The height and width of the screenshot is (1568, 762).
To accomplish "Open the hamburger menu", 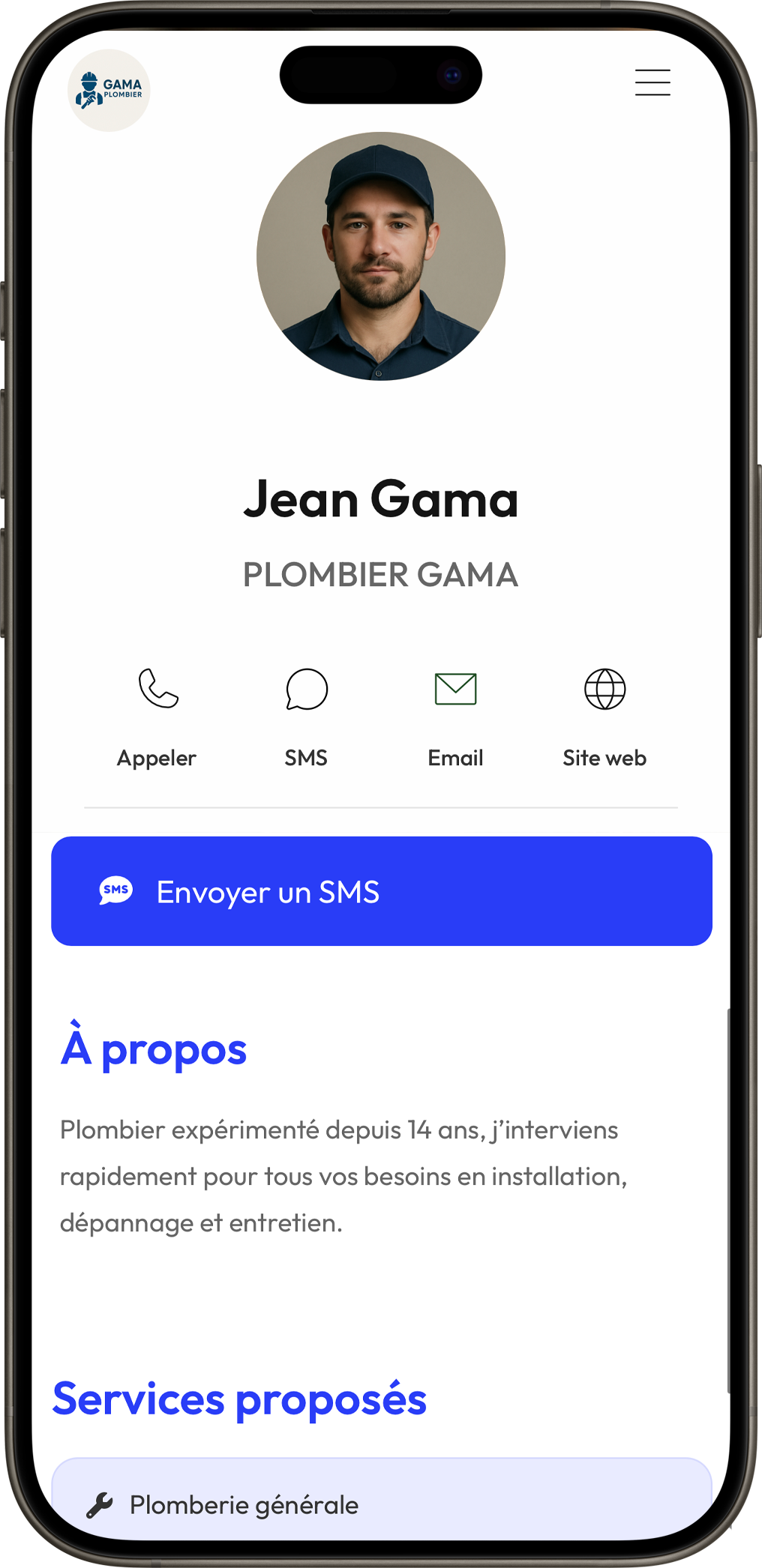I will pos(652,82).
